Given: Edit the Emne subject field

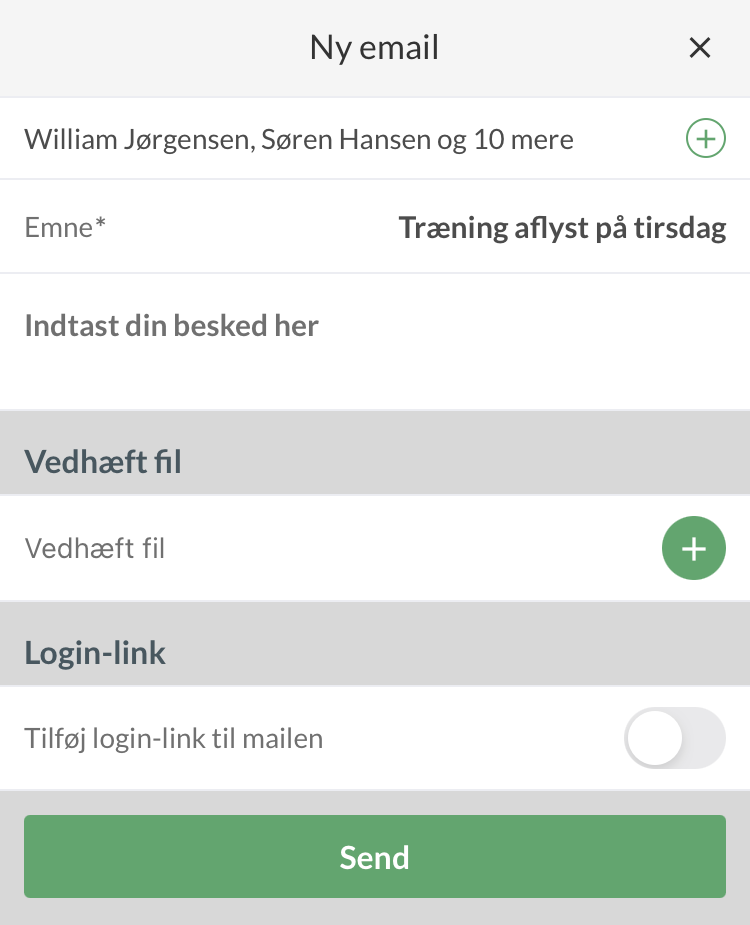Looking at the screenshot, I should coord(561,228).
